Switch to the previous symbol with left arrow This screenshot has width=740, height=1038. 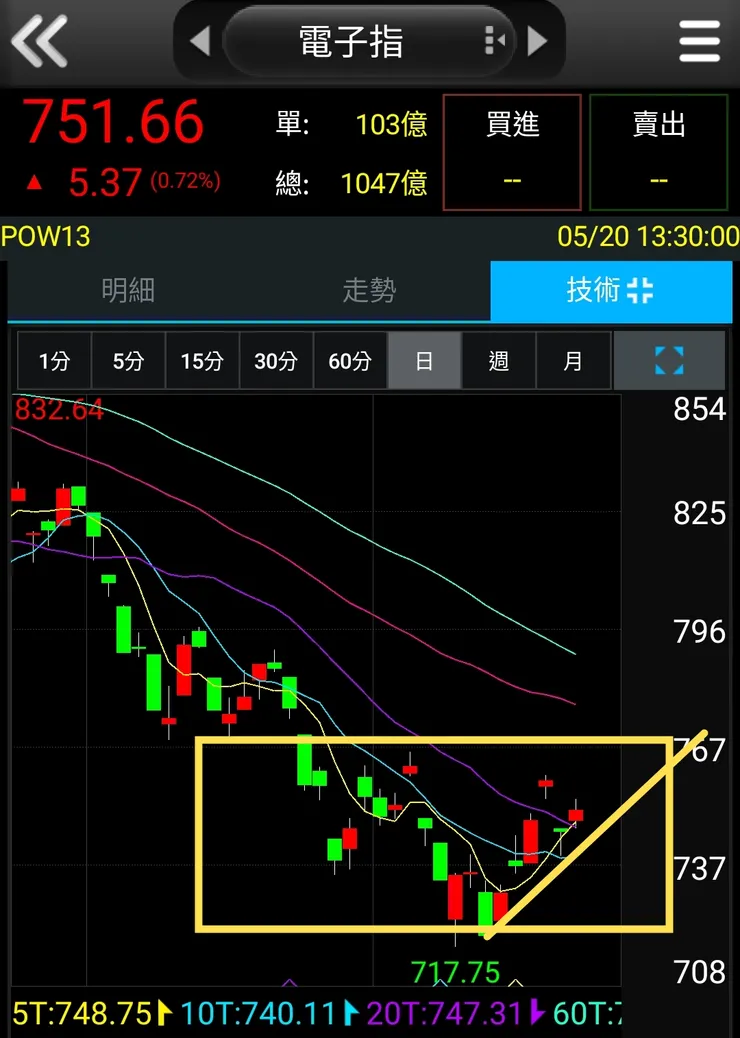tap(200, 42)
